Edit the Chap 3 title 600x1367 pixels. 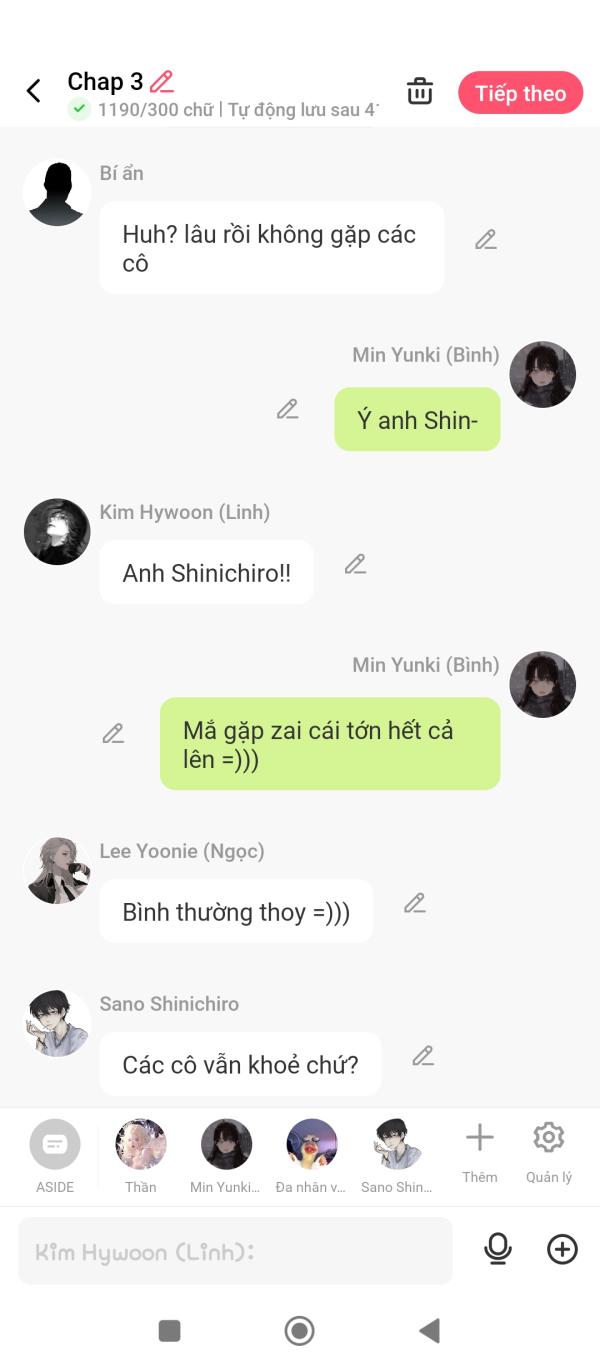coord(162,82)
